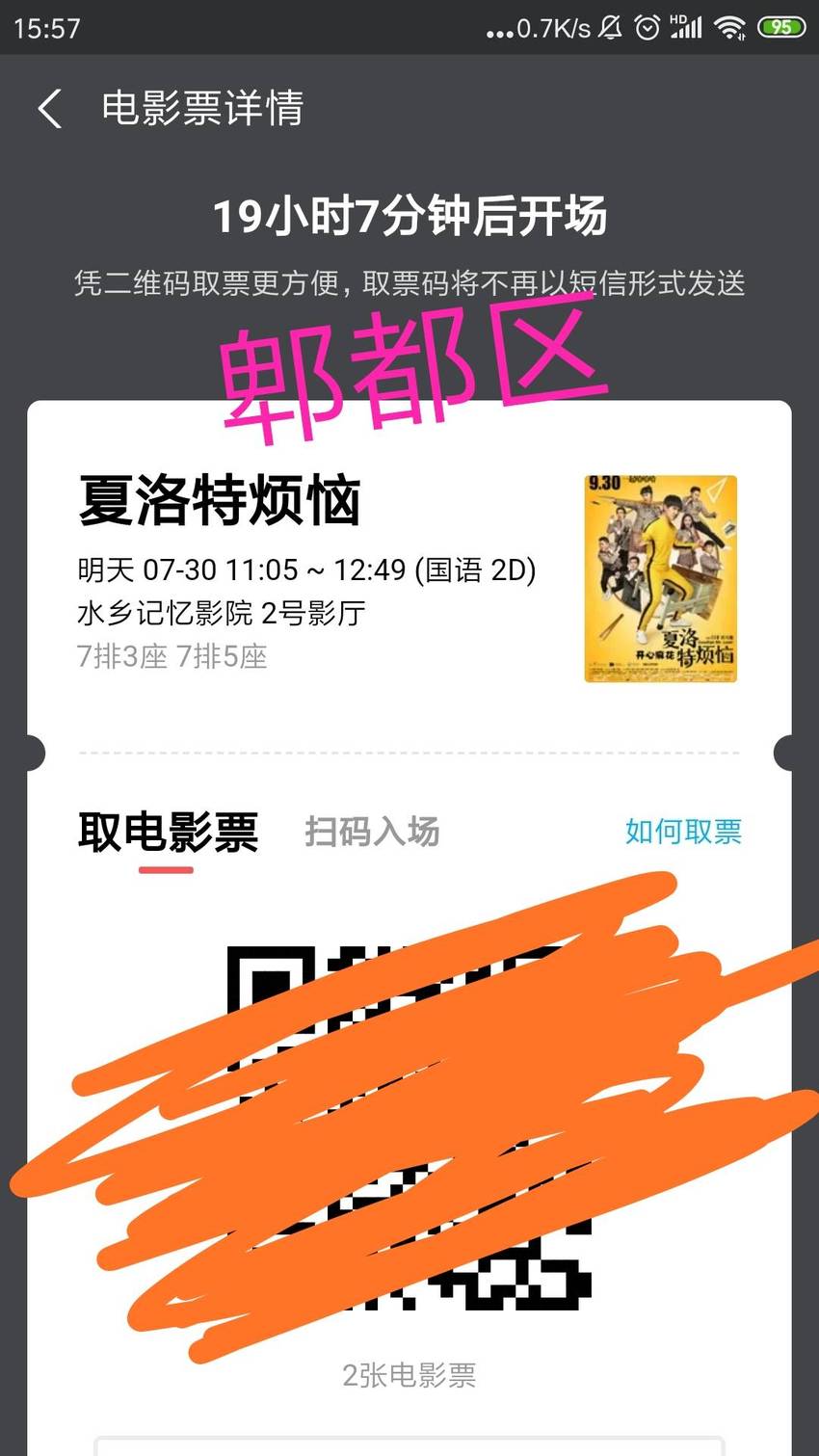Switch to the 取电影票 tab
The height and width of the screenshot is (1456, 819).
(x=168, y=831)
